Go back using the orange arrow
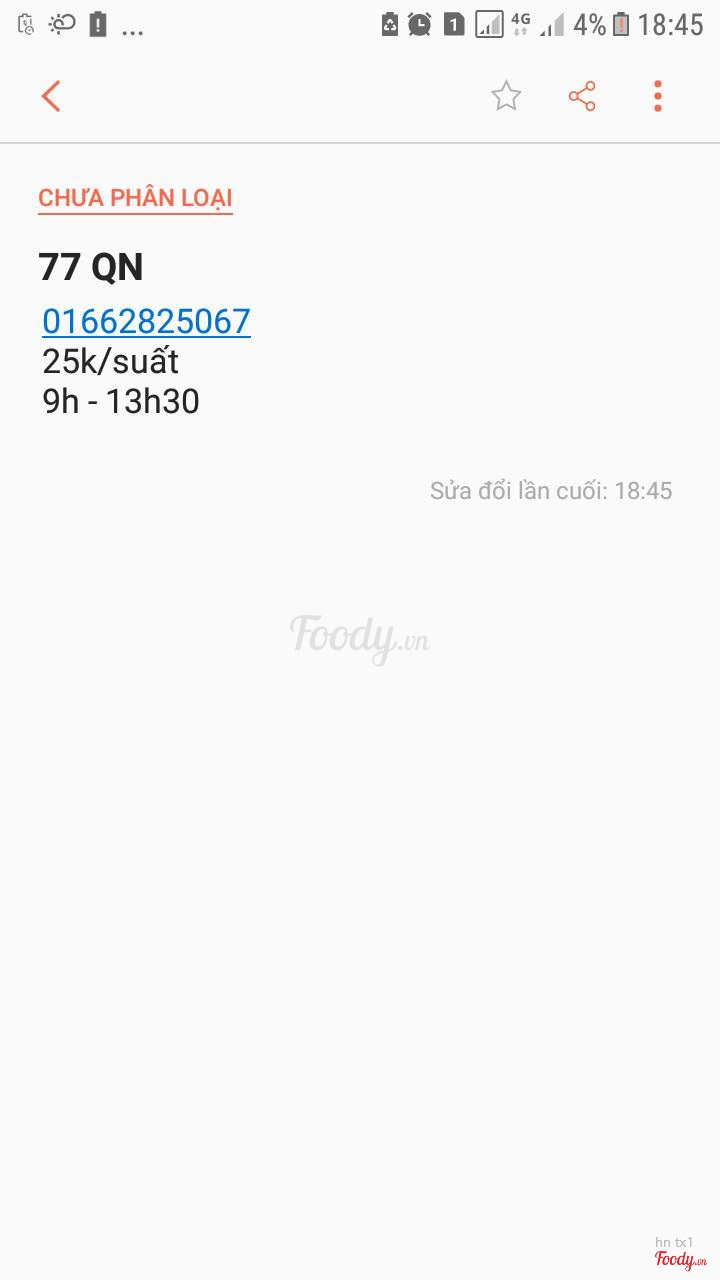Screen dimensions: 720x1280 pos(51,97)
